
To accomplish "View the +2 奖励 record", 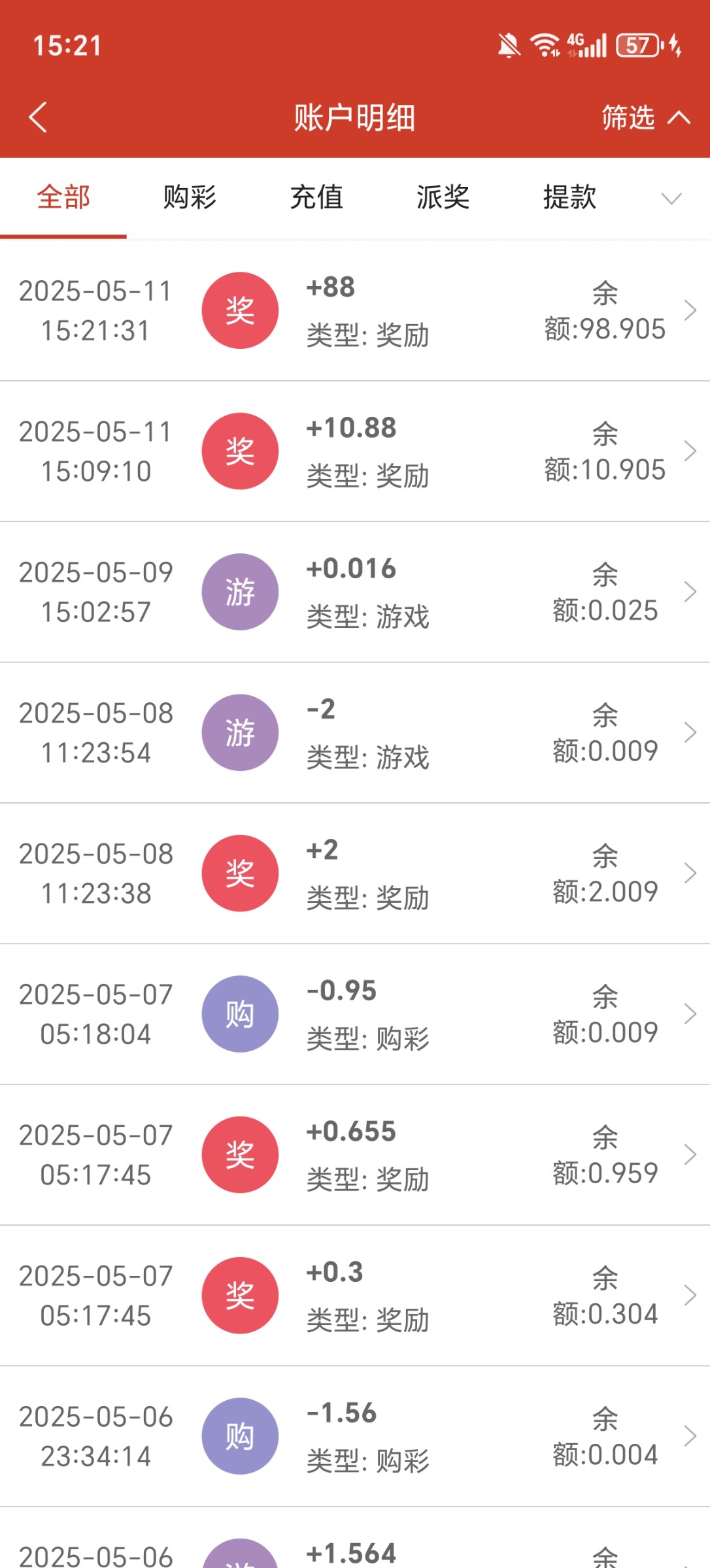I will tap(355, 874).
